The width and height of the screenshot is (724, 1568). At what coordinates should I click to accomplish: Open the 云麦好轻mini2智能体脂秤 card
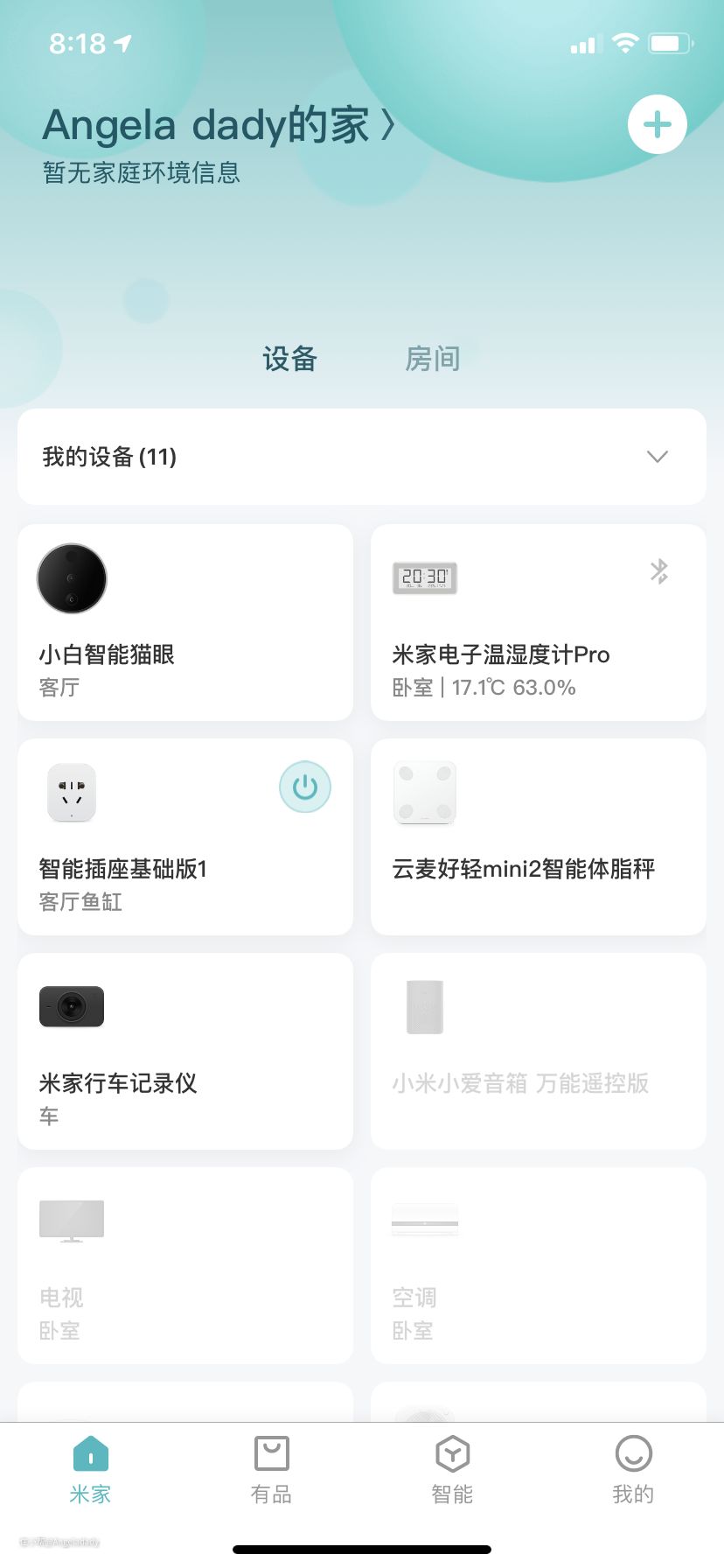[538, 836]
